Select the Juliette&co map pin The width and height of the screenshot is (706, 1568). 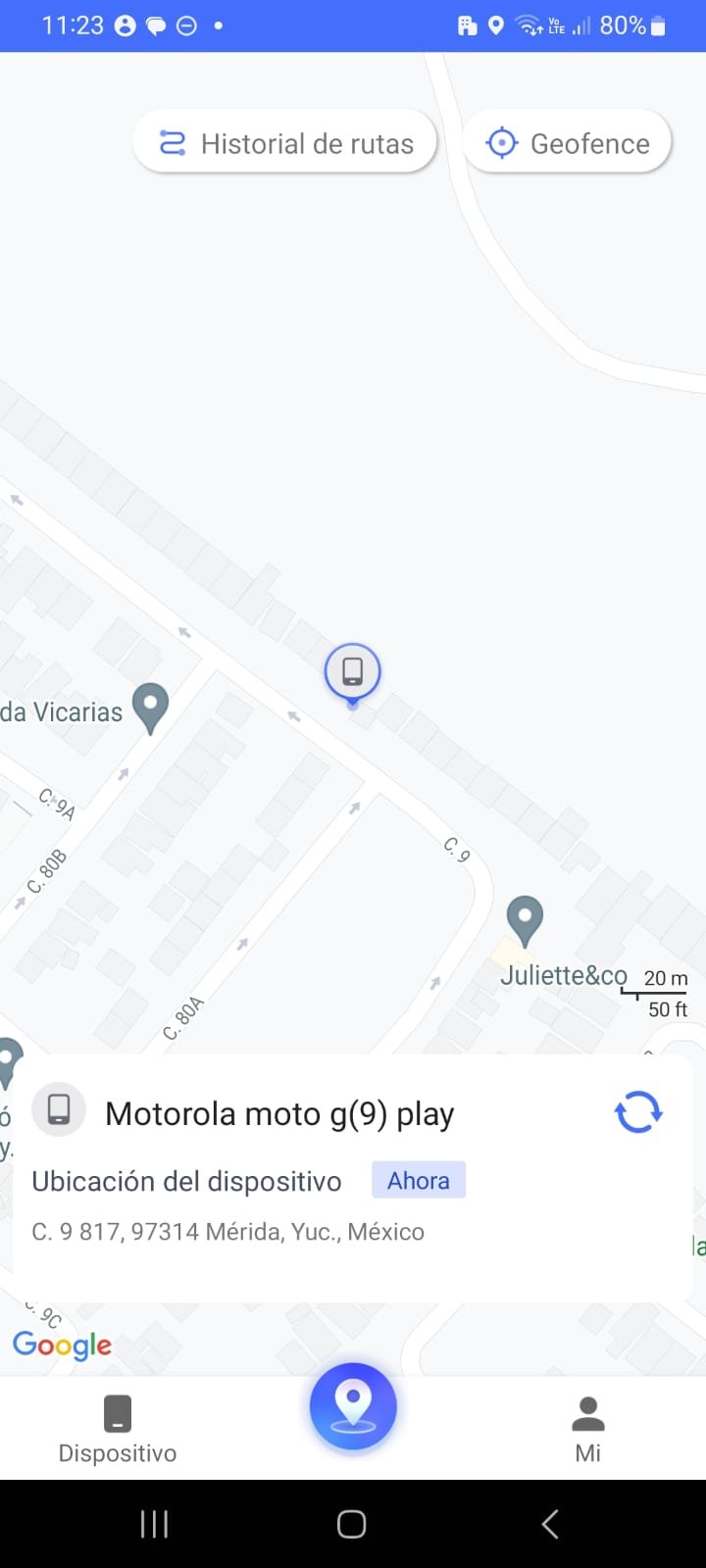pos(525,920)
